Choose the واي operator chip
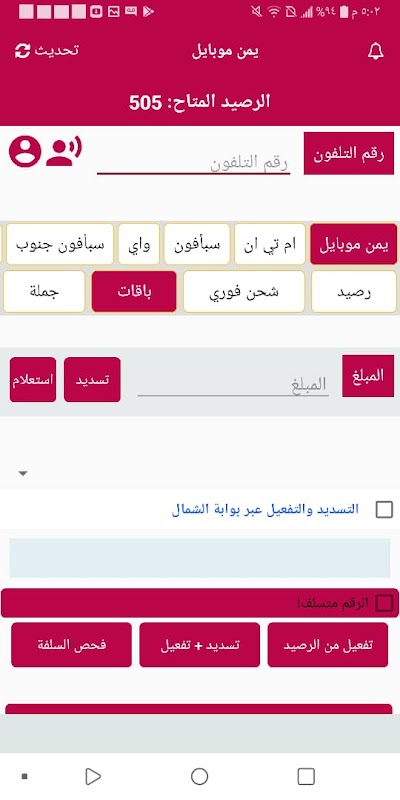 click(139, 244)
